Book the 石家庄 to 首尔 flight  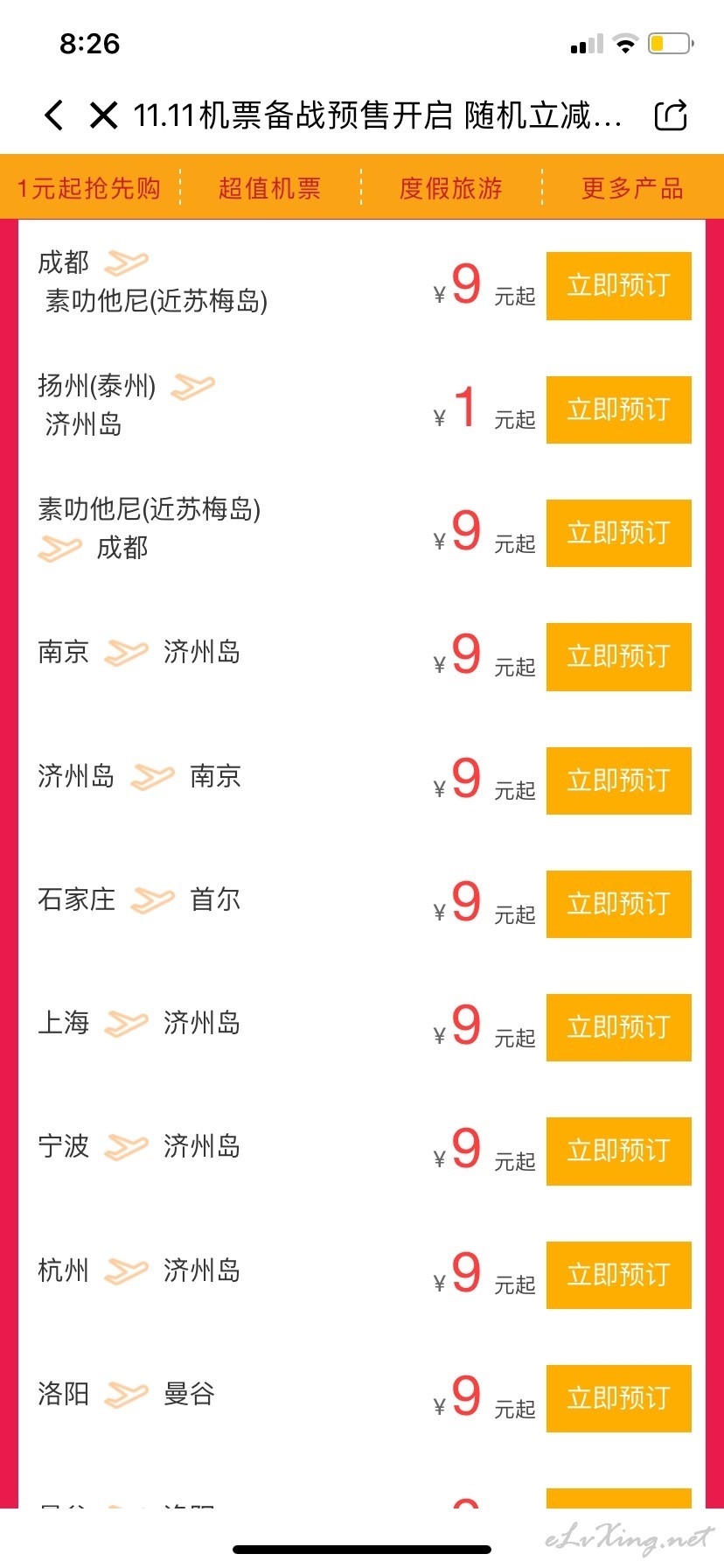619,904
